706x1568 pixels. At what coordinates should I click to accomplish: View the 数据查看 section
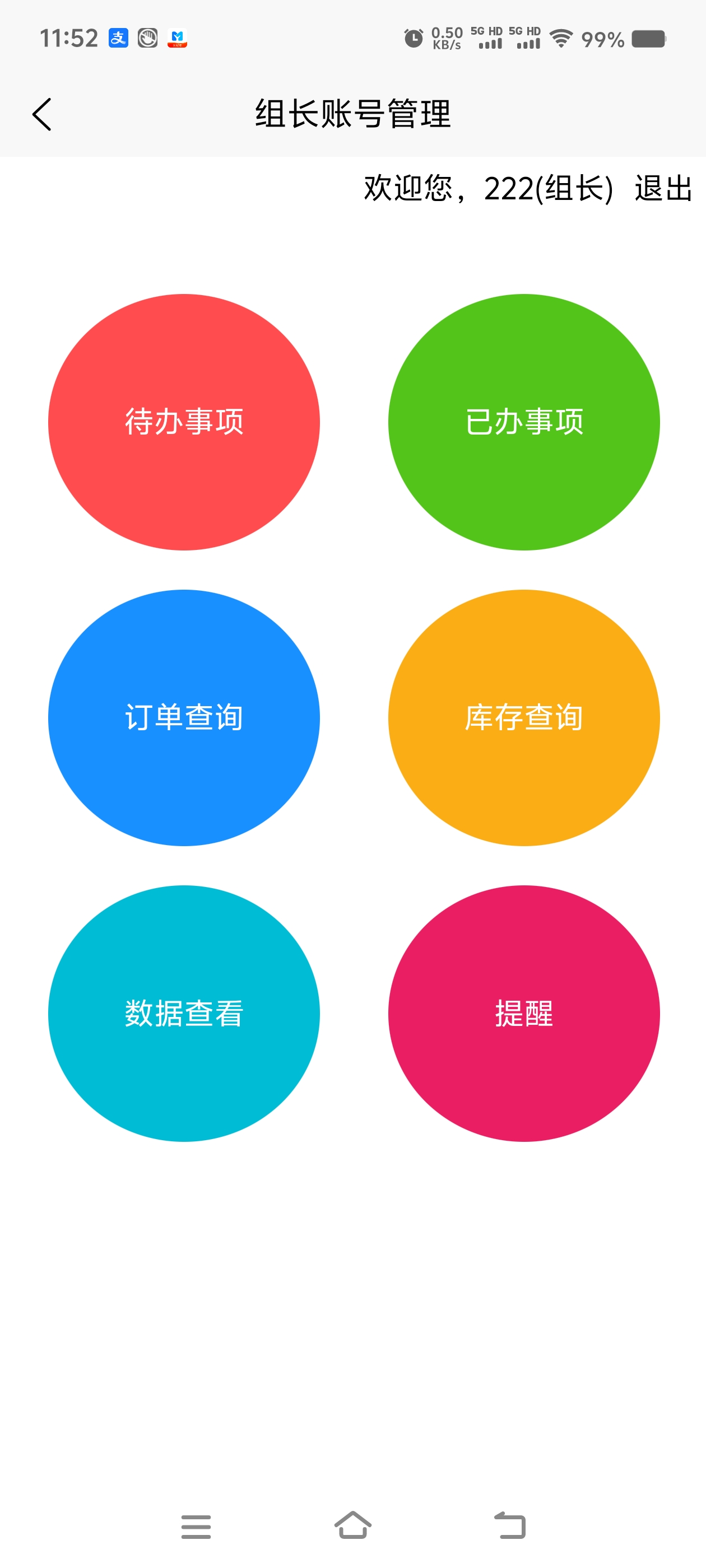pos(184,1013)
